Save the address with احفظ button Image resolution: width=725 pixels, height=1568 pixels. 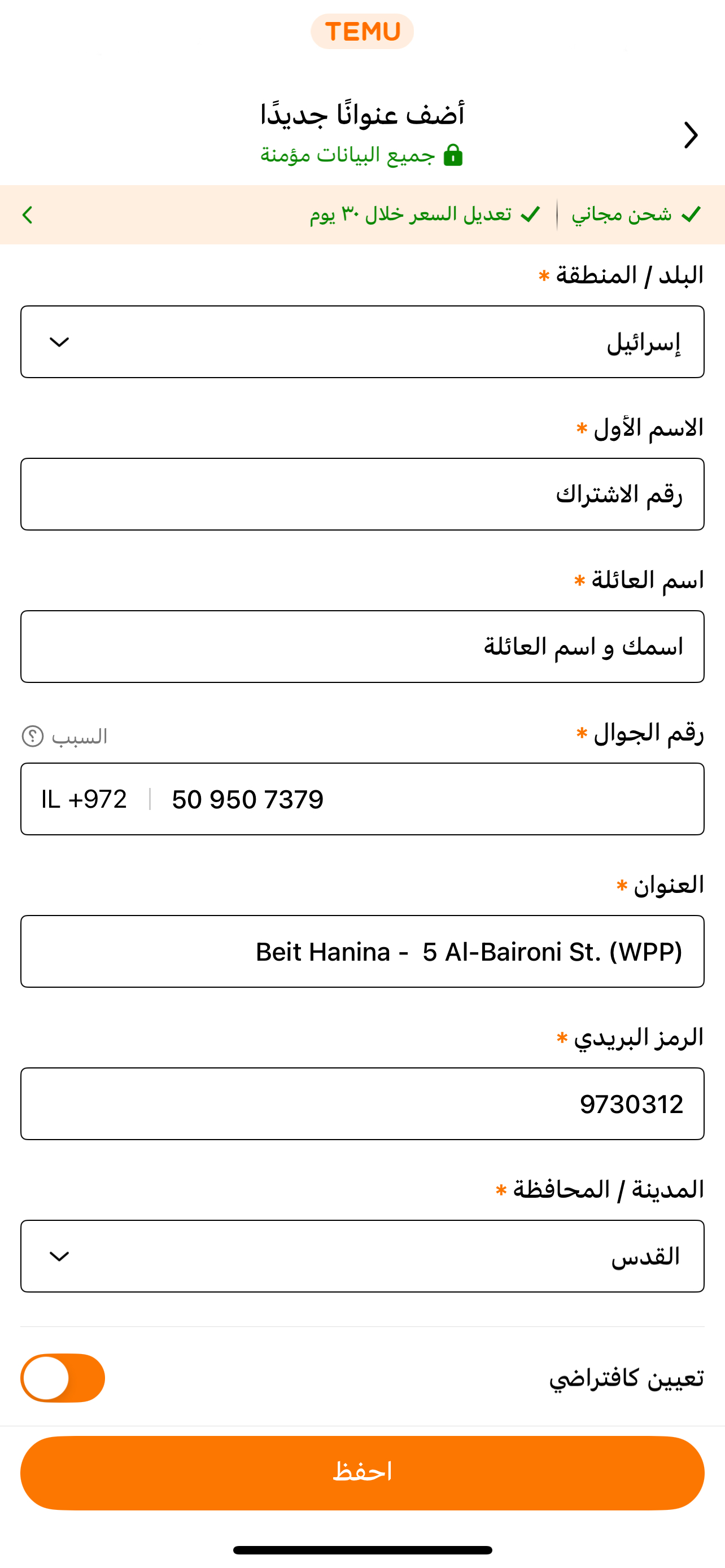click(x=362, y=1473)
